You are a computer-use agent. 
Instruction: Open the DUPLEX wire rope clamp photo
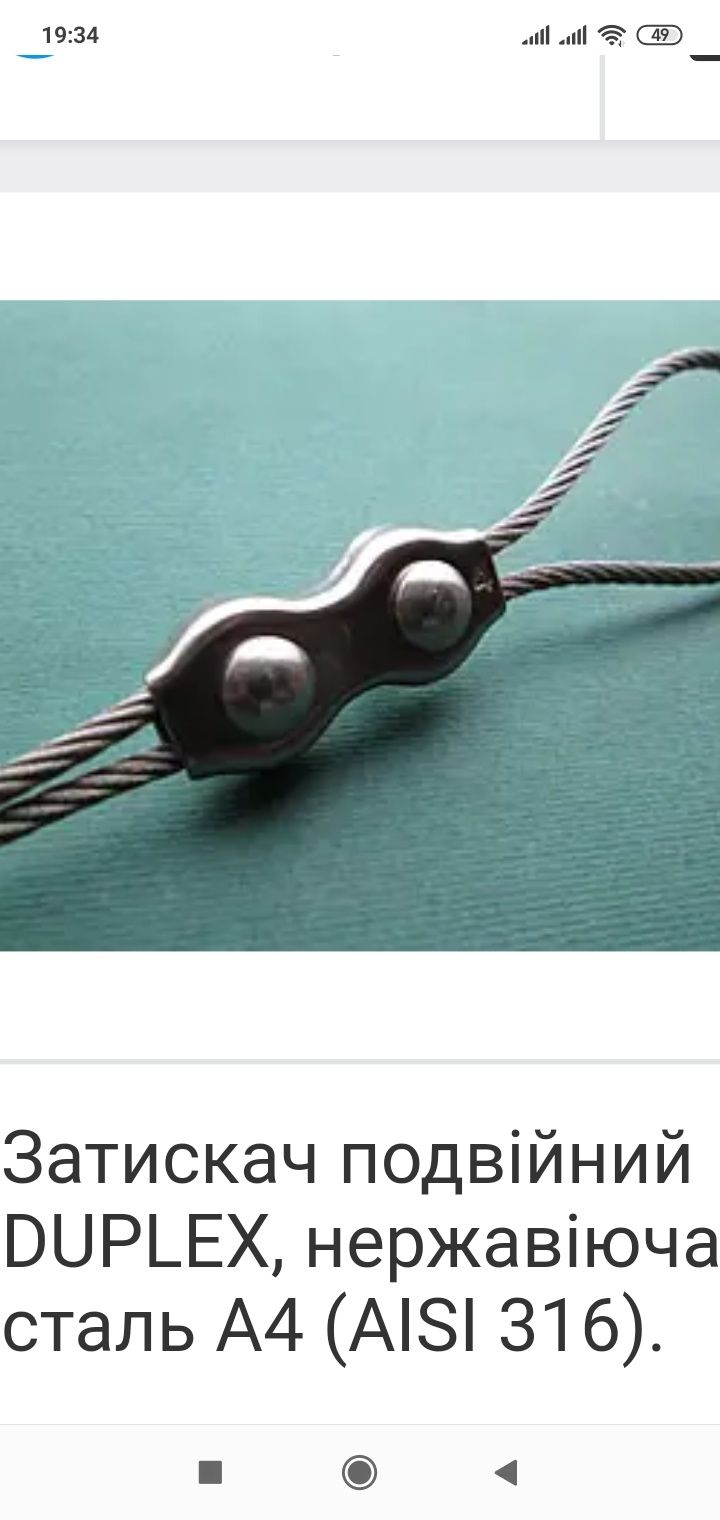click(x=360, y=625)
